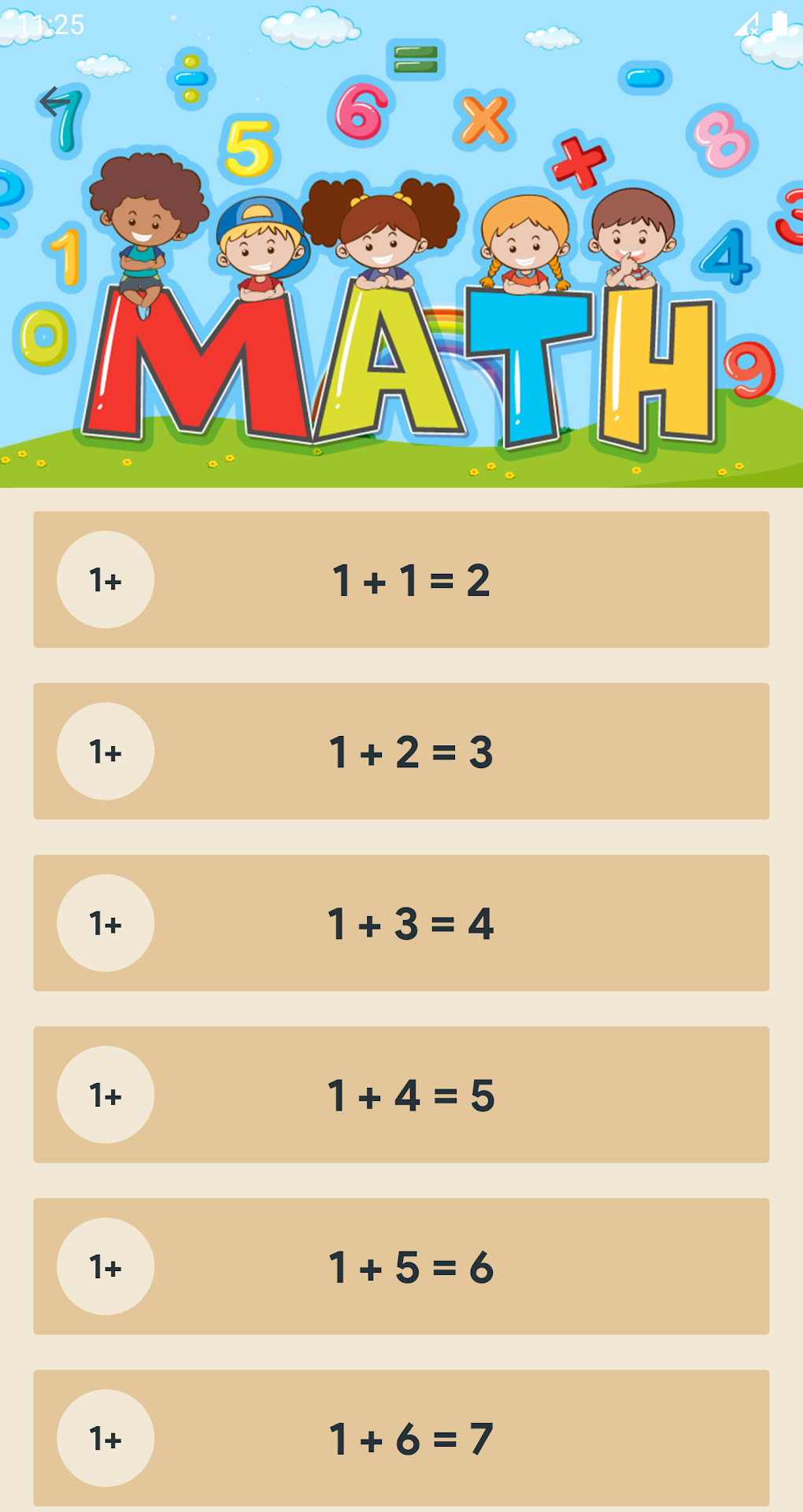Viewport: 803px width, 1512px height.
Task: Tap the 1 + 3 = 4 row
Action: (401, 922)
